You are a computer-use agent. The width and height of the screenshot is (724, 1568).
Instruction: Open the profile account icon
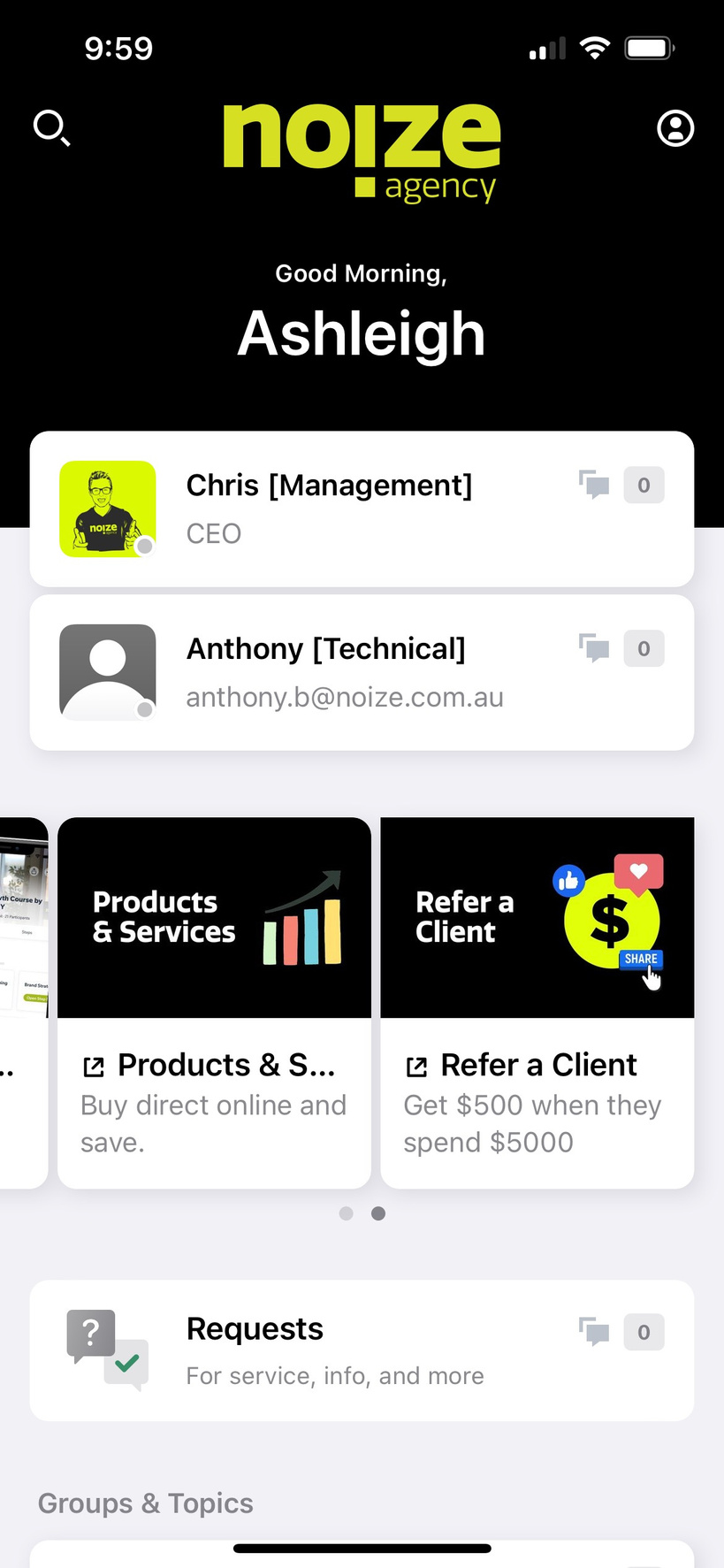coord(675,128)
